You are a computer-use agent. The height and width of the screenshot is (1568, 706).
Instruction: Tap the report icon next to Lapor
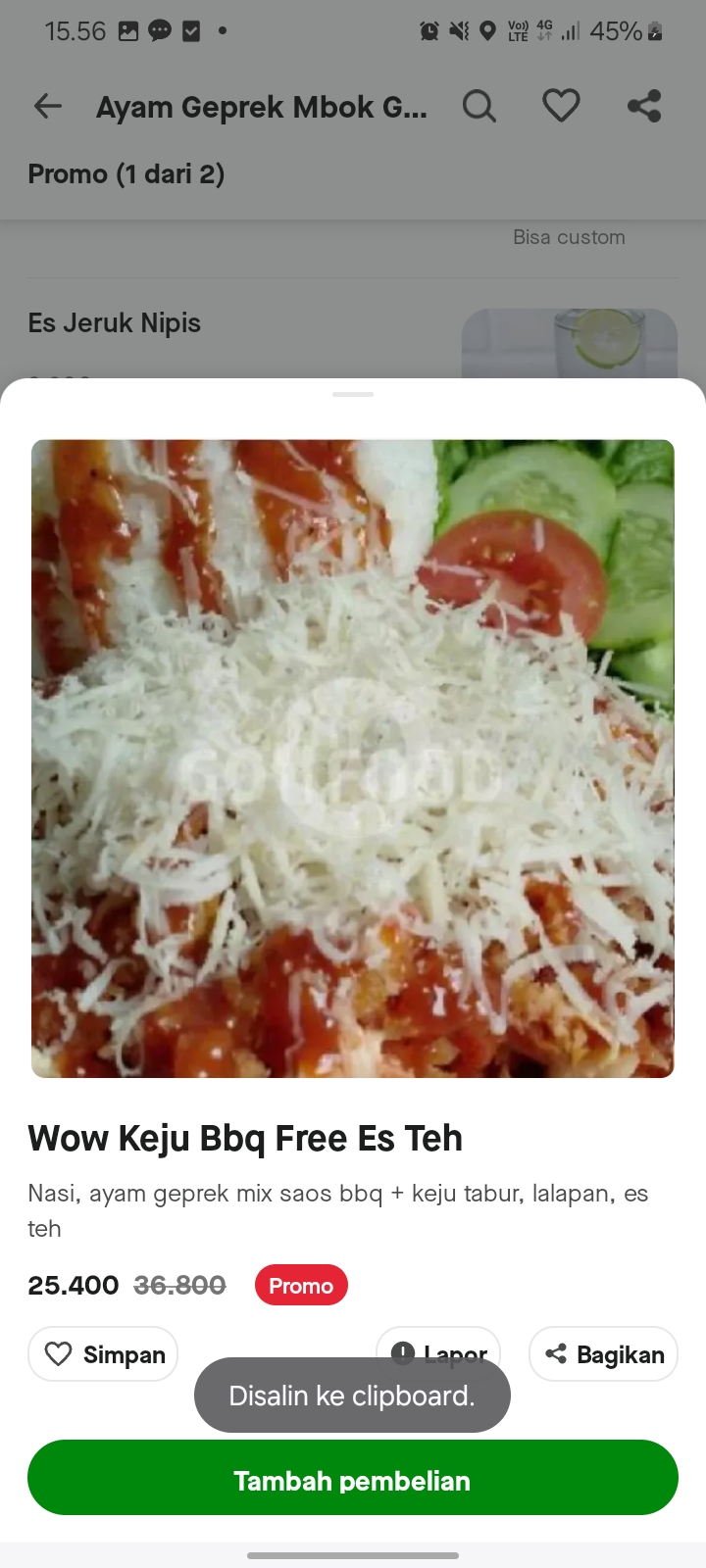(x=403, y=1353)
